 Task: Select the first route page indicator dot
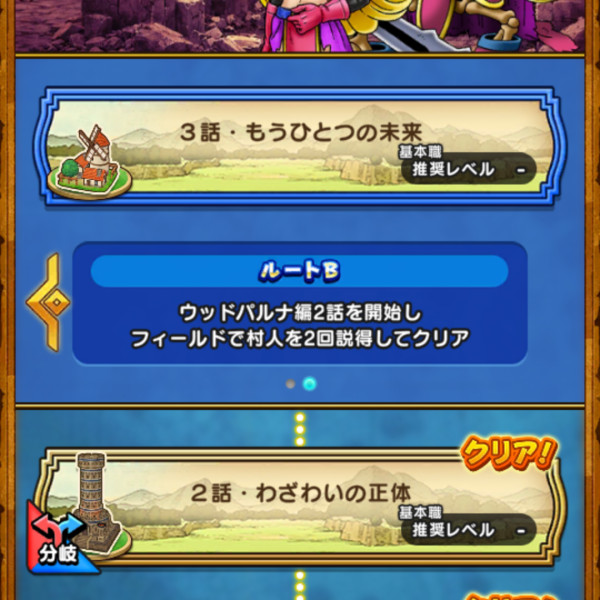click(290, 383)
